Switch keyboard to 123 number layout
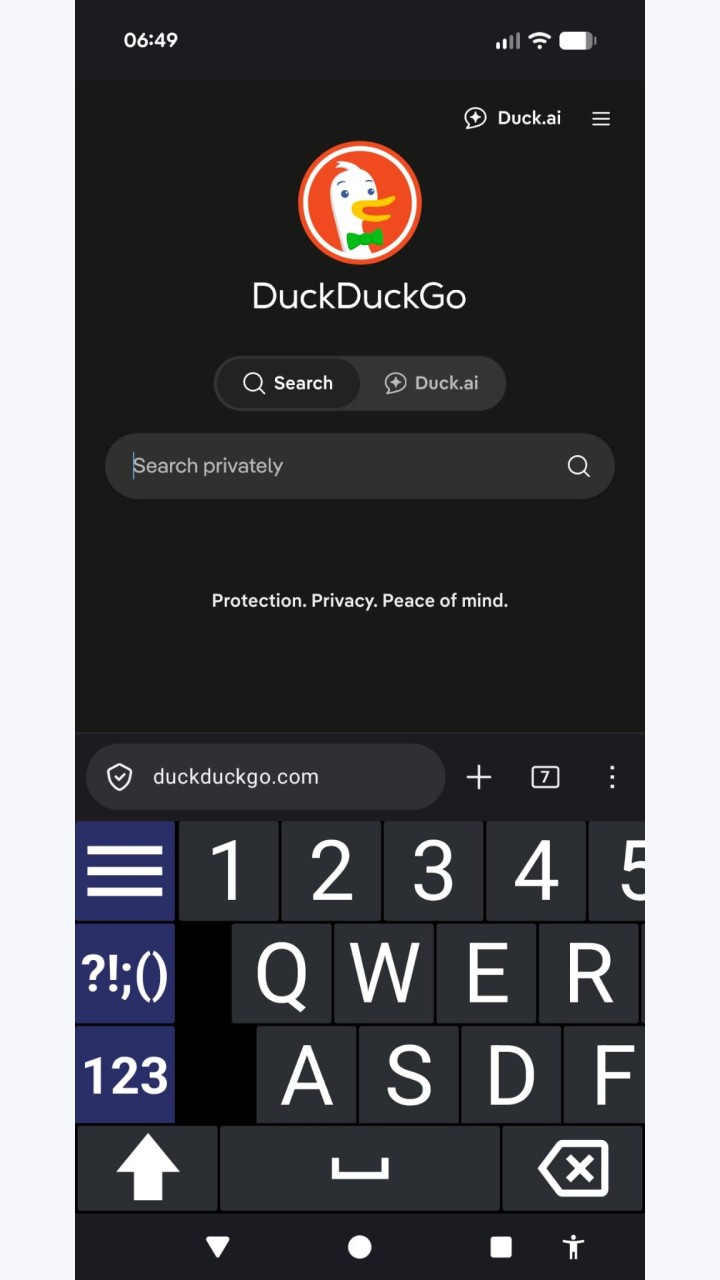 coord(125,1075)
